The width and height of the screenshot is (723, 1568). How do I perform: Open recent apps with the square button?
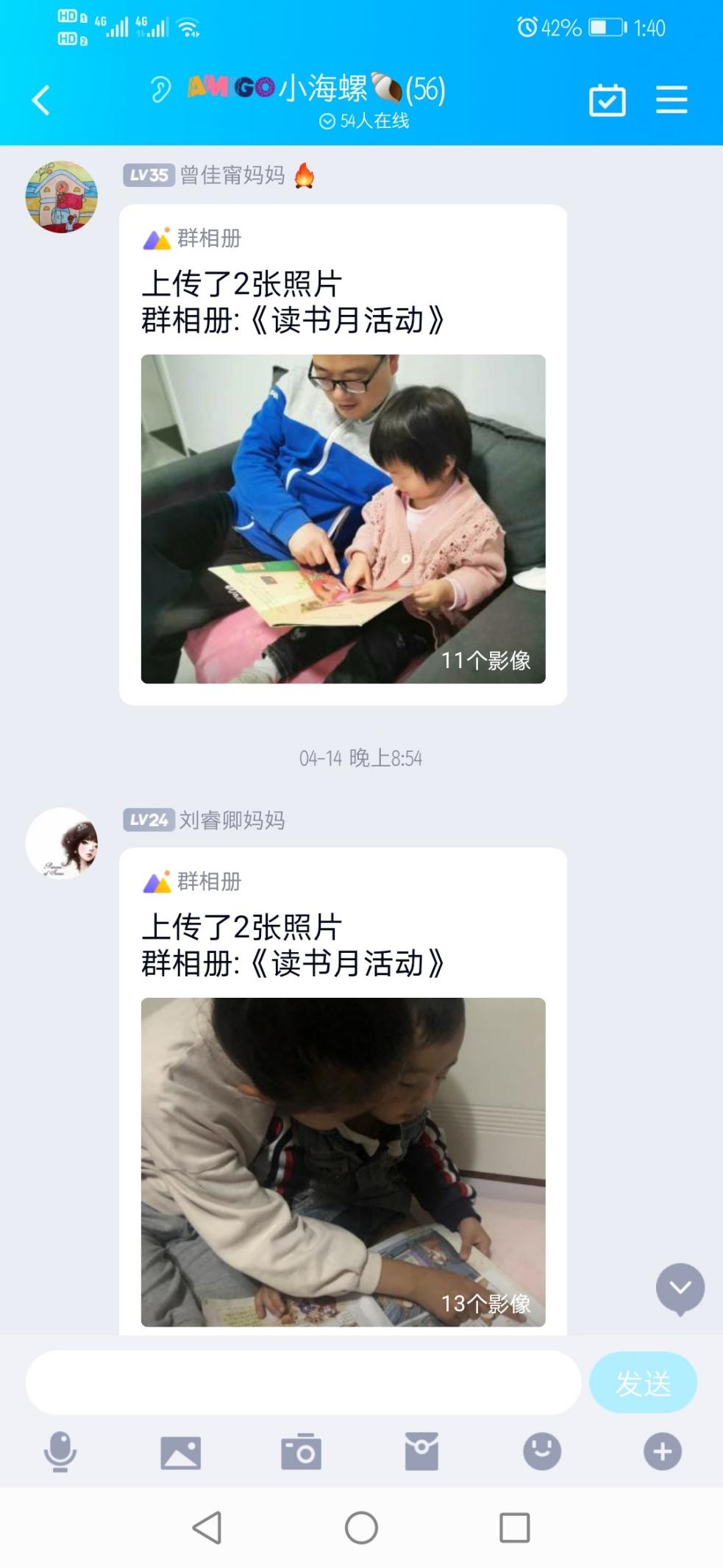(514, 1528)
